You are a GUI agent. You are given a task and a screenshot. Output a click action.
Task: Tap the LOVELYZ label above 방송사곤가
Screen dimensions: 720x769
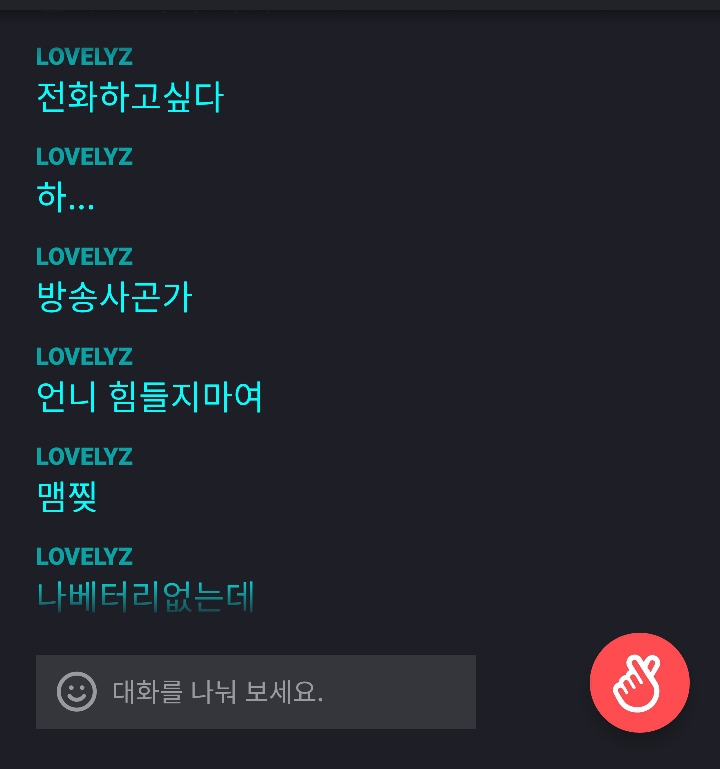tap(84, 256)
